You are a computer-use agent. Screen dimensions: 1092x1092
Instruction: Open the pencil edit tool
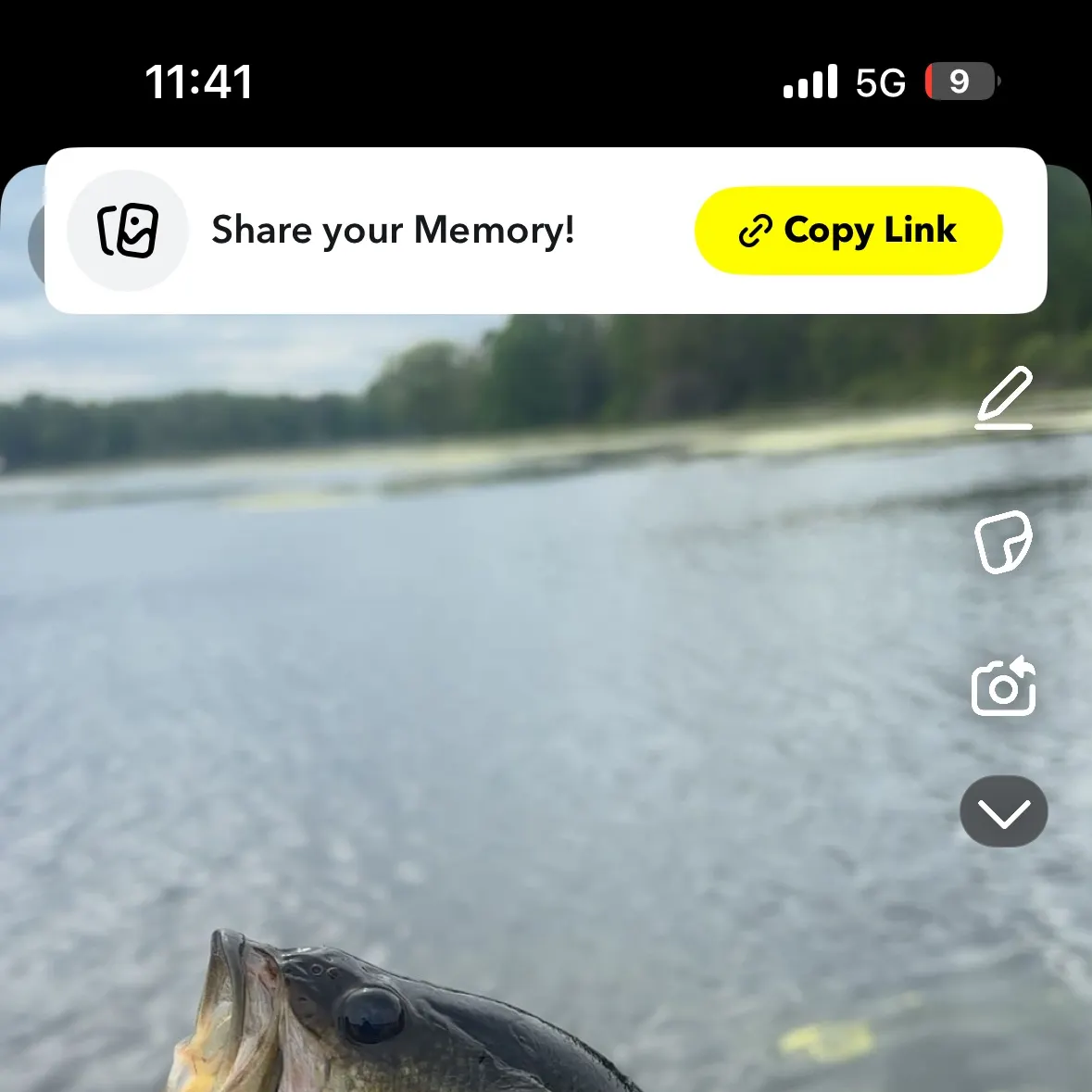(1004, 398)
